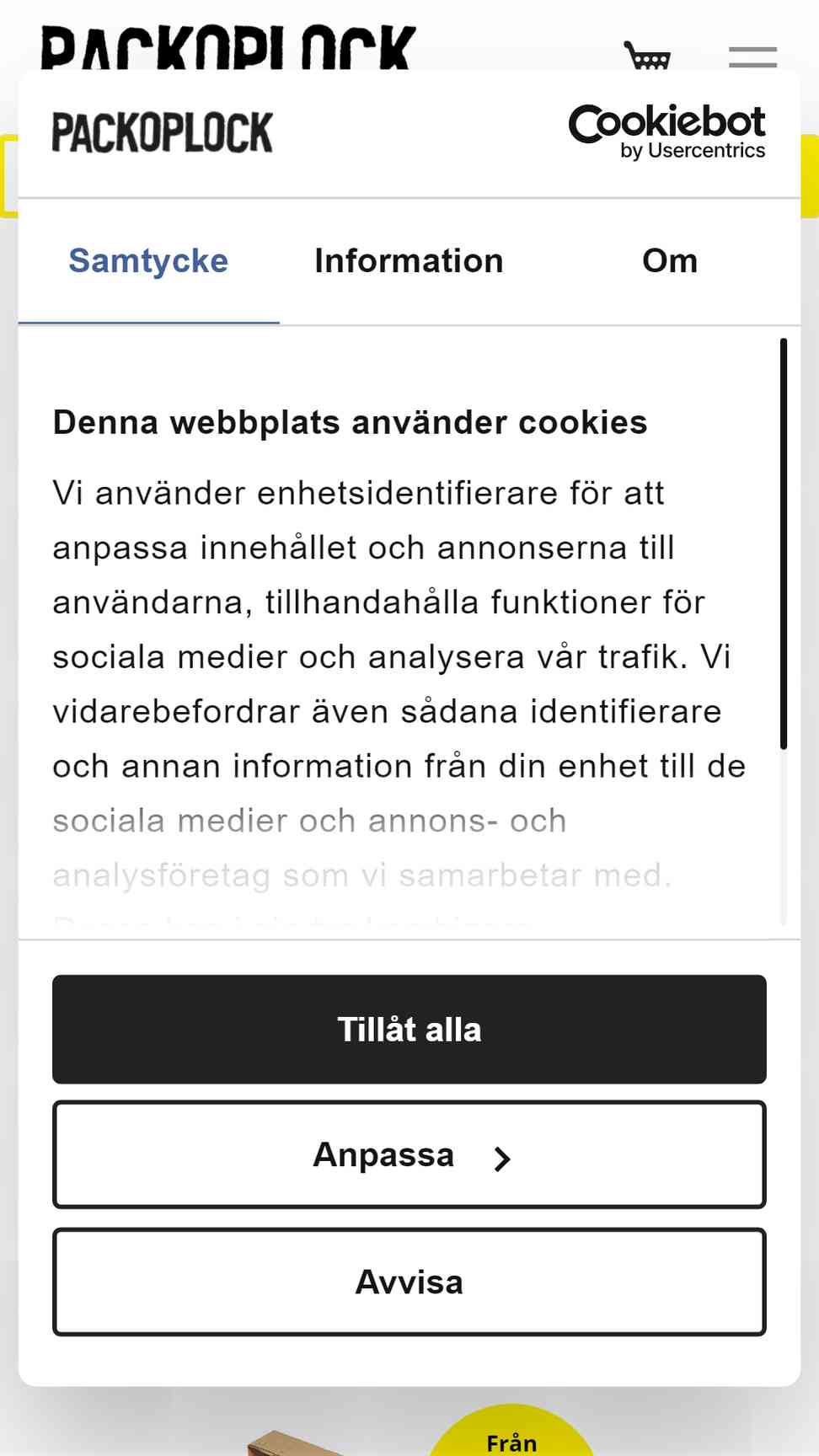Accept cookies with Tillåt alla
The width and height of the screenshot is (819, 1456).
pos(409,1030)
